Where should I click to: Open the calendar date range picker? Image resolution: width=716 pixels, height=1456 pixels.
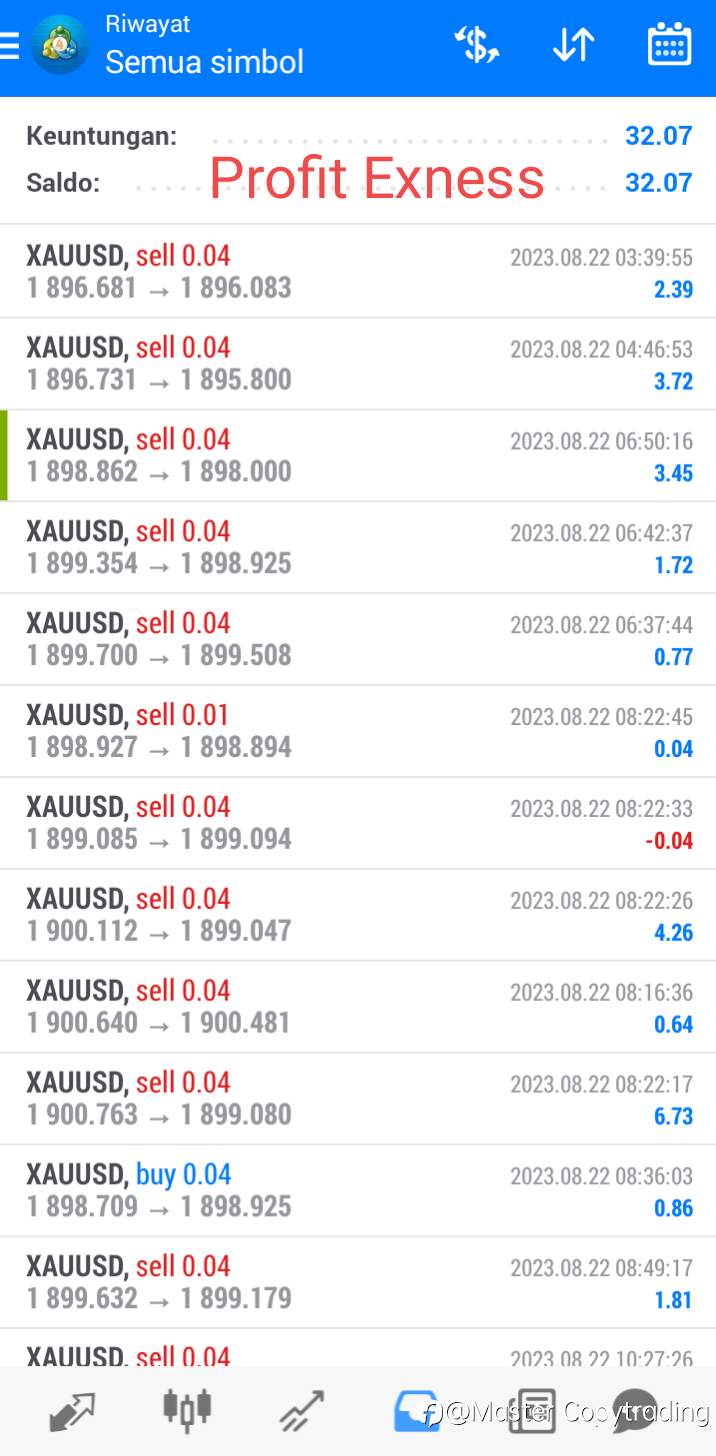tap(669, 46)
